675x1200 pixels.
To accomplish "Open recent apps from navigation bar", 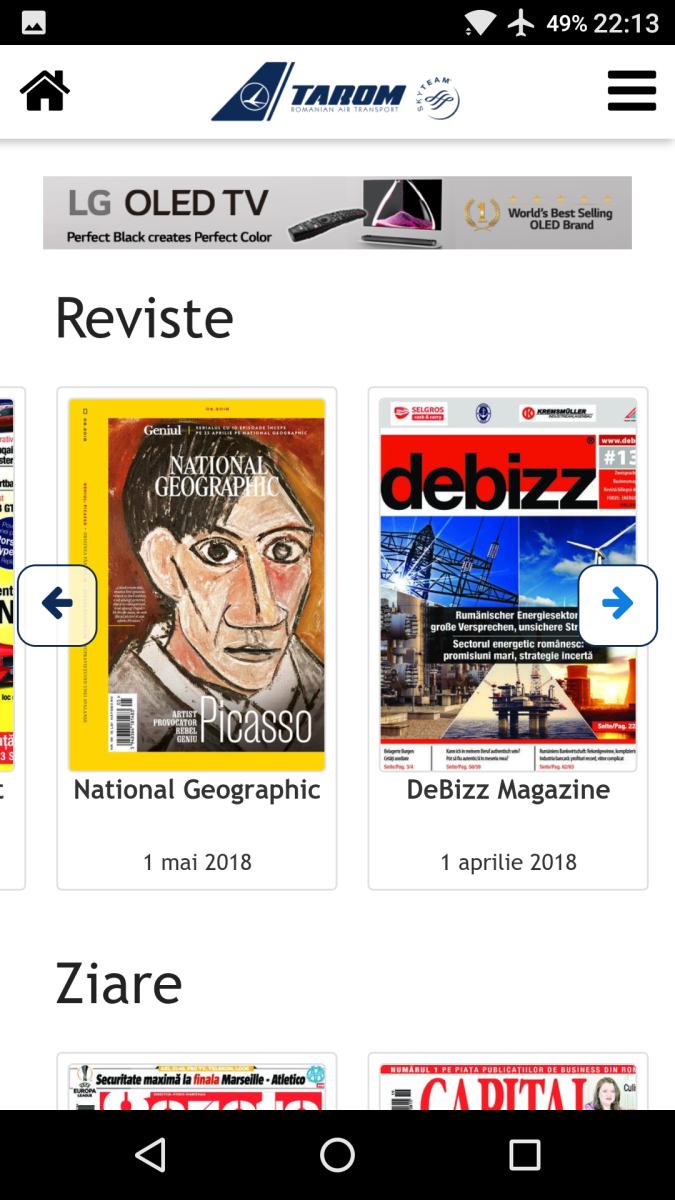I will tap(524, 1155).
